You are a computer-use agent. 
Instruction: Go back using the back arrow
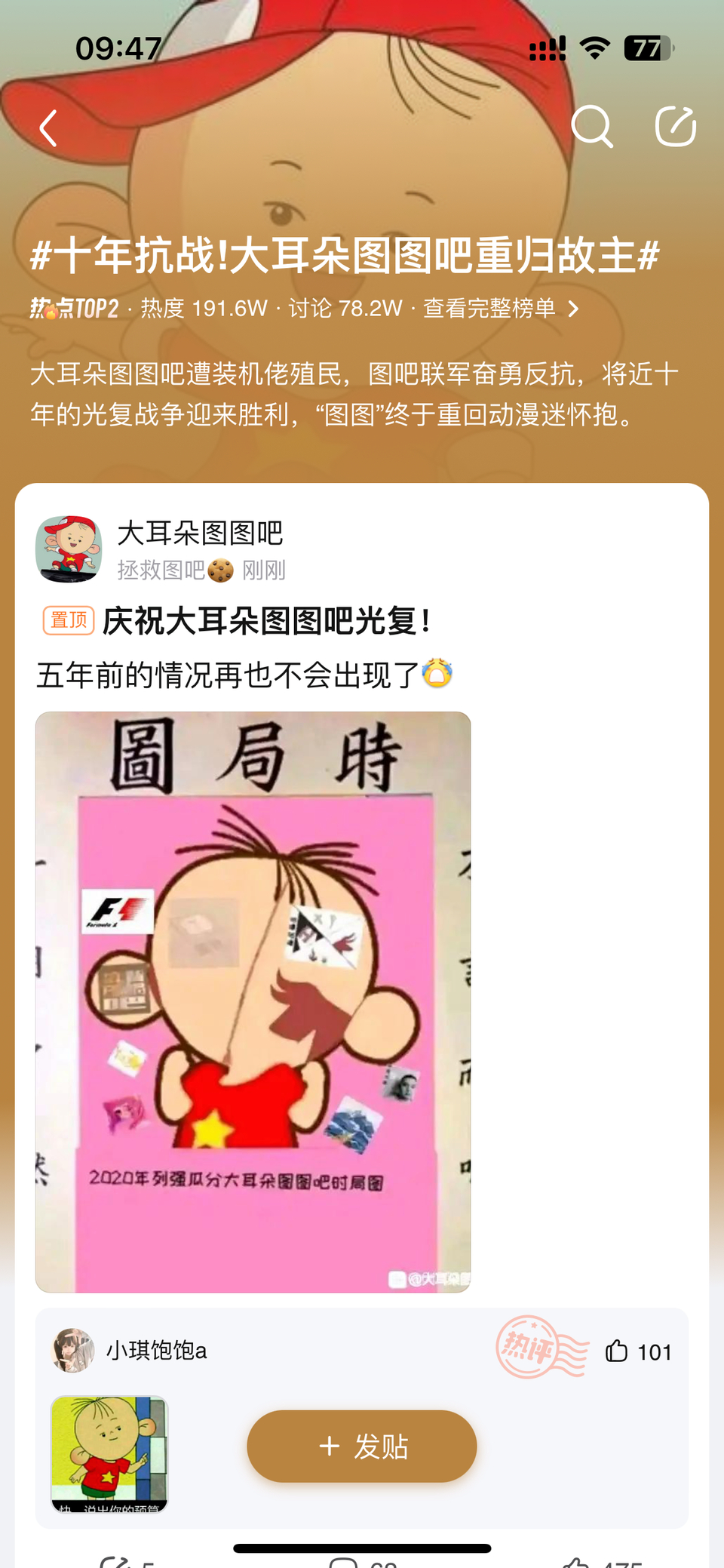48,128
